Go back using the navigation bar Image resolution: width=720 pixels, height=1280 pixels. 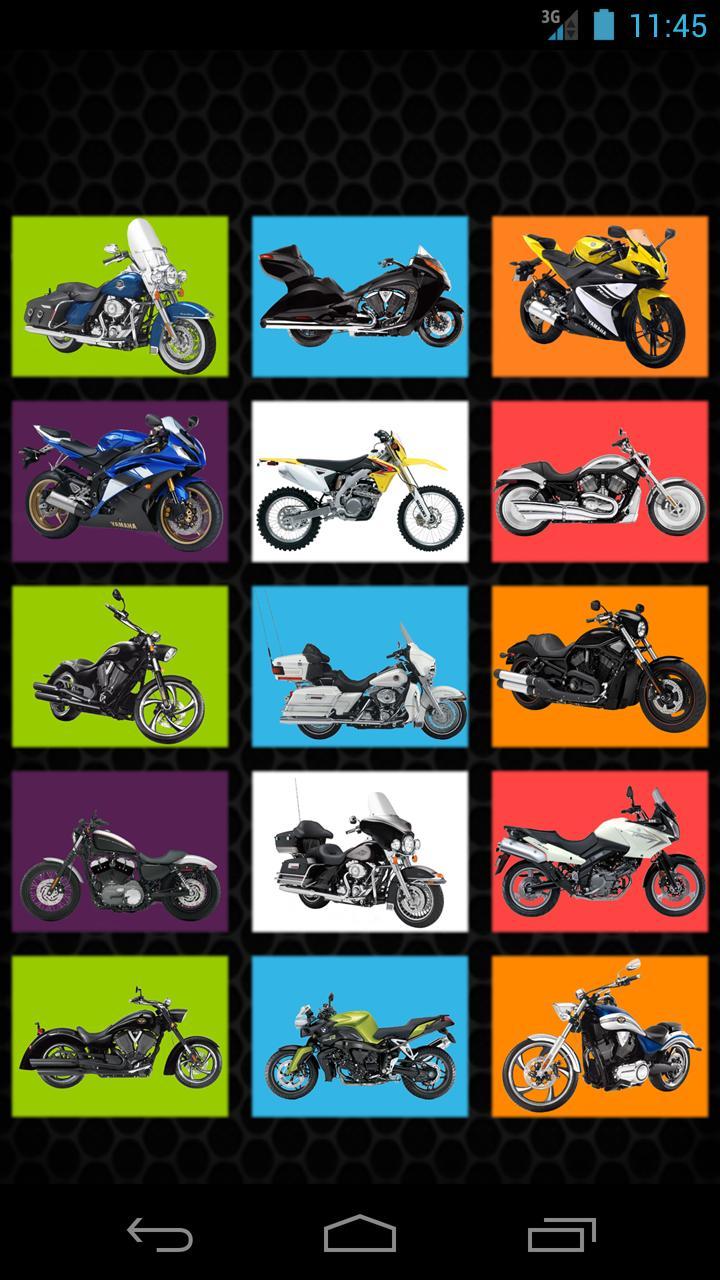coord(160,1235)
